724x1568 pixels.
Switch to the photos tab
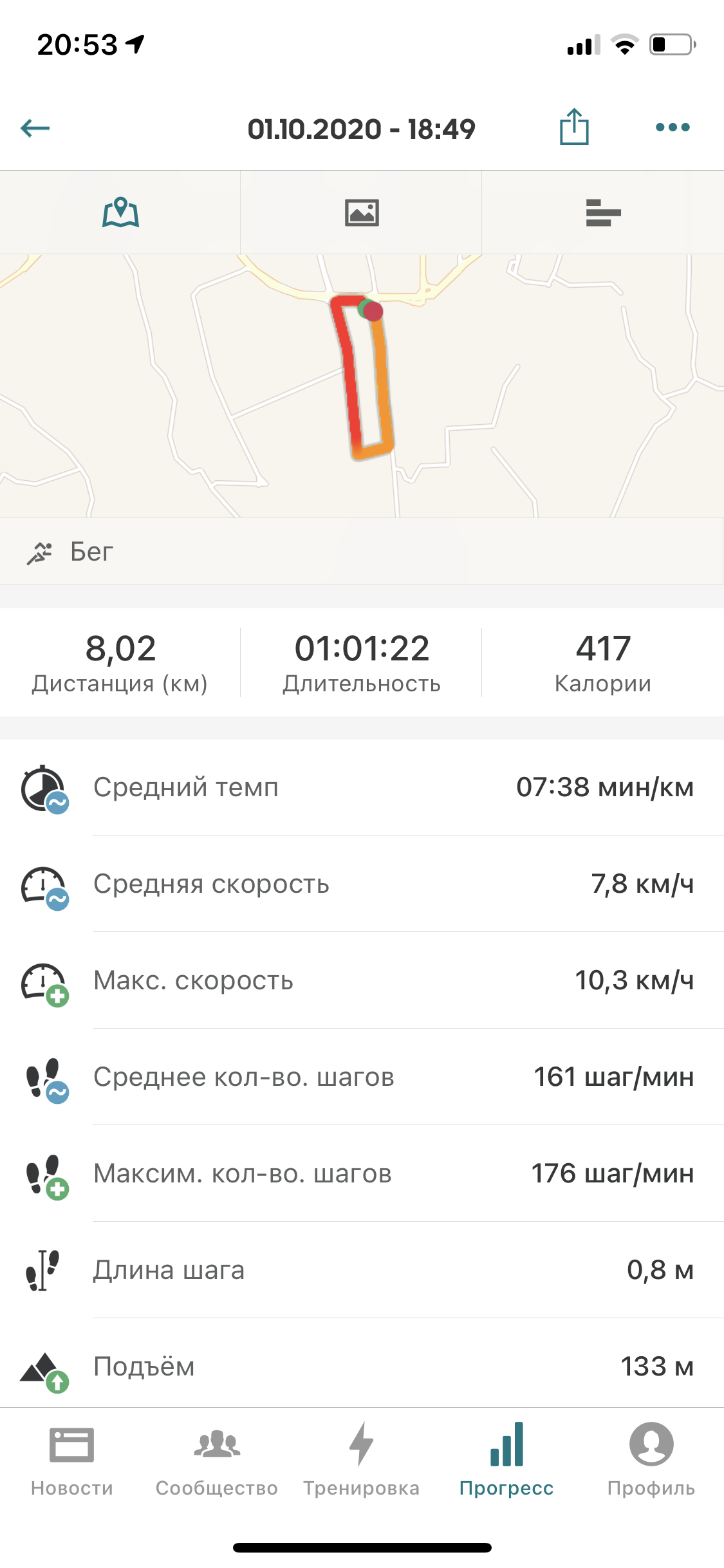pyautogui.click(x=362, y=212)
